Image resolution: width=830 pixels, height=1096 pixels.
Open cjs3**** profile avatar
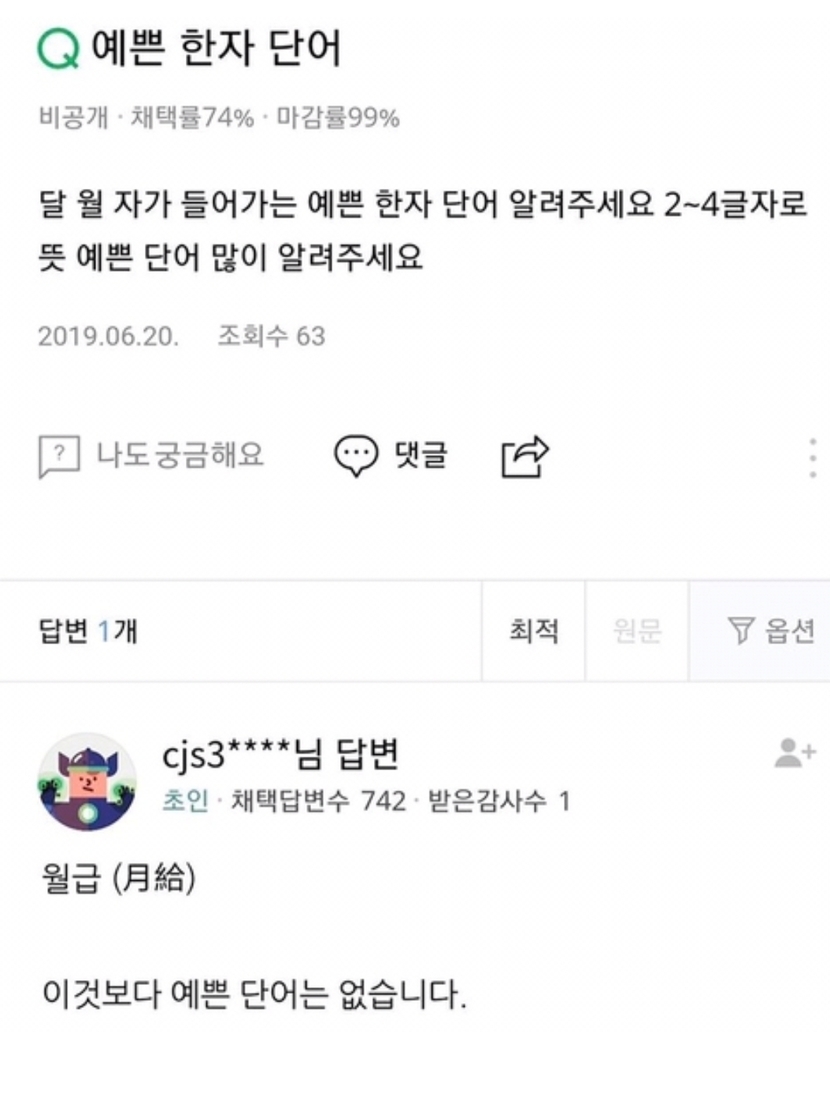coord(87,782)
